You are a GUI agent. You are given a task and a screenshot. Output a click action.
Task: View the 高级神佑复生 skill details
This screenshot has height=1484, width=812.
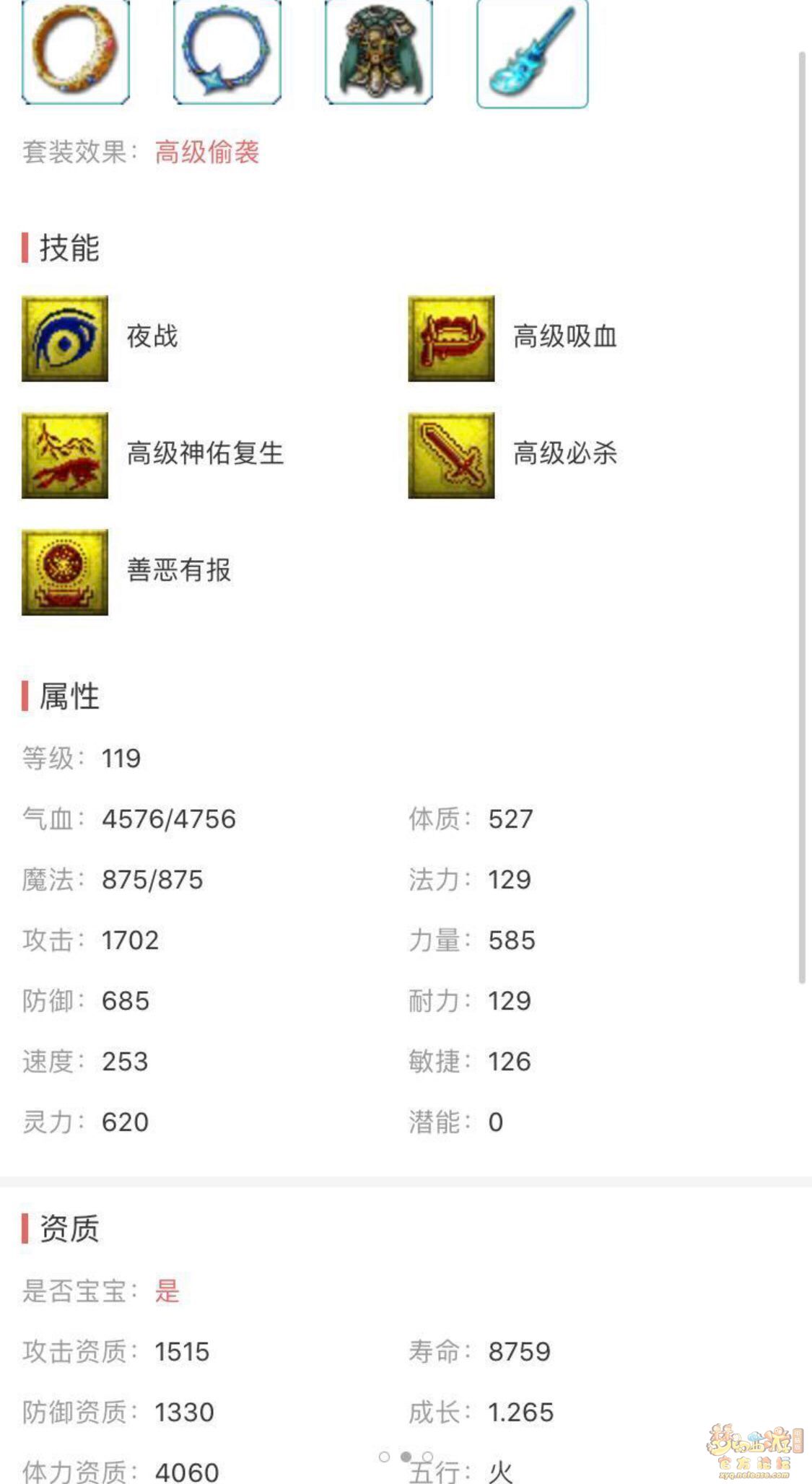65,455
